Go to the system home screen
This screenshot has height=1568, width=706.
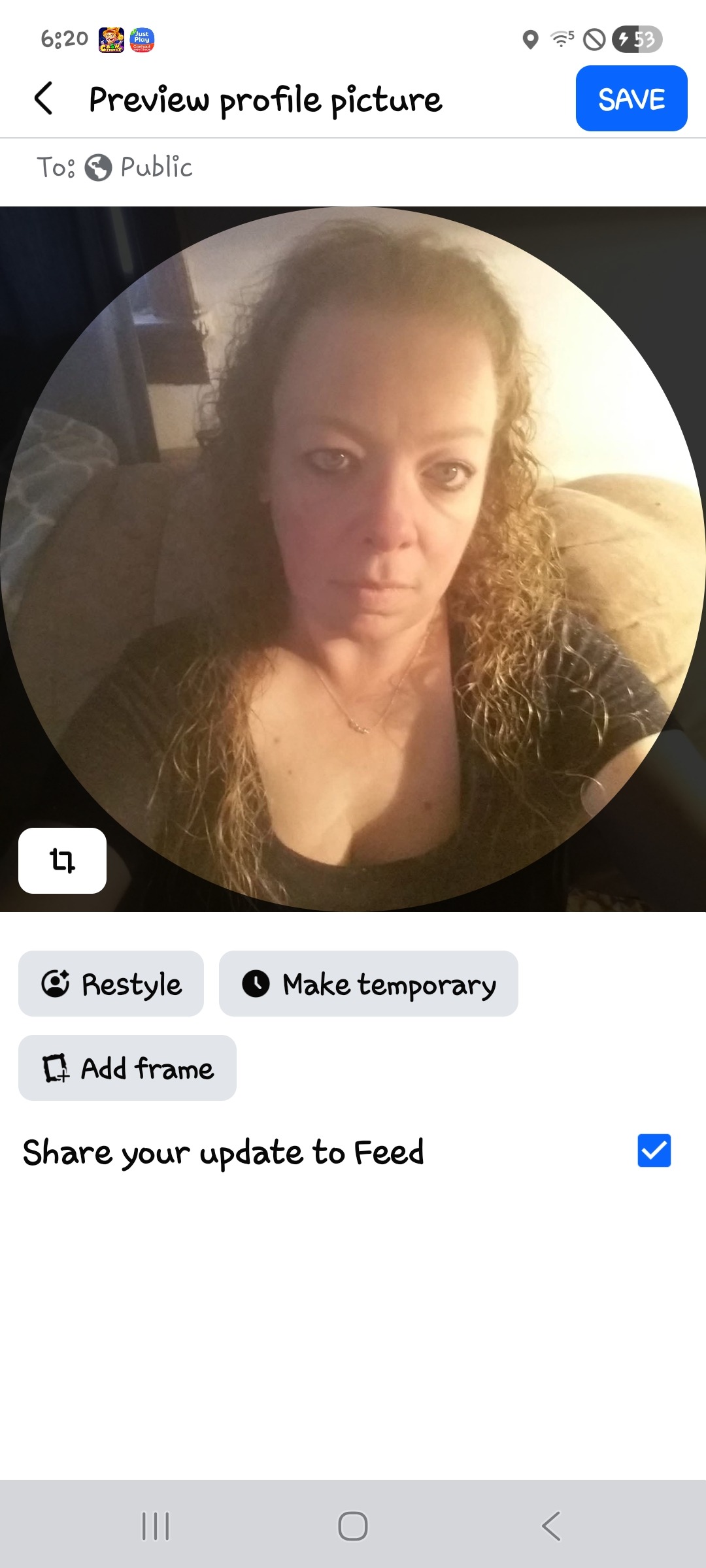(x=353, y=1526)
